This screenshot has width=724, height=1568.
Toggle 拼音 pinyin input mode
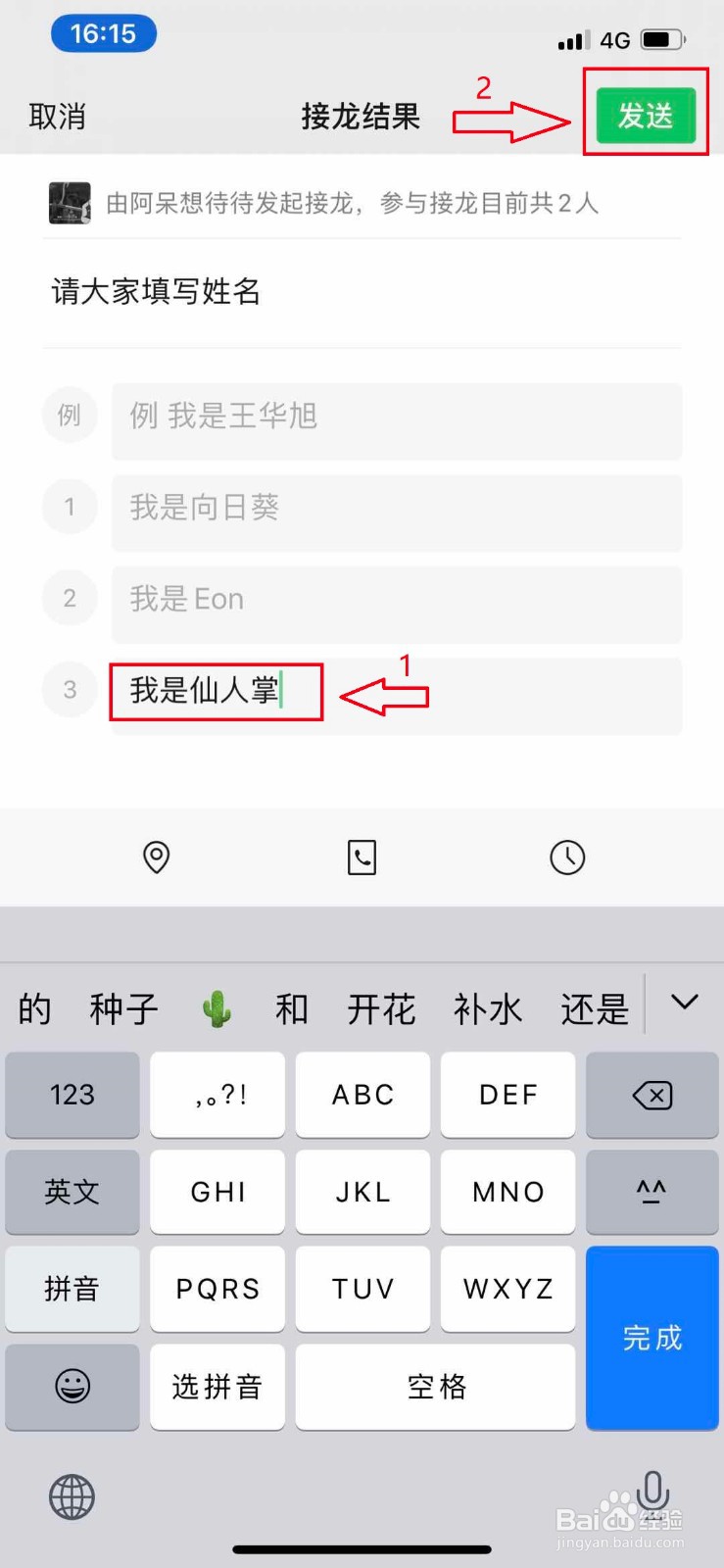tap(72, 1290)
